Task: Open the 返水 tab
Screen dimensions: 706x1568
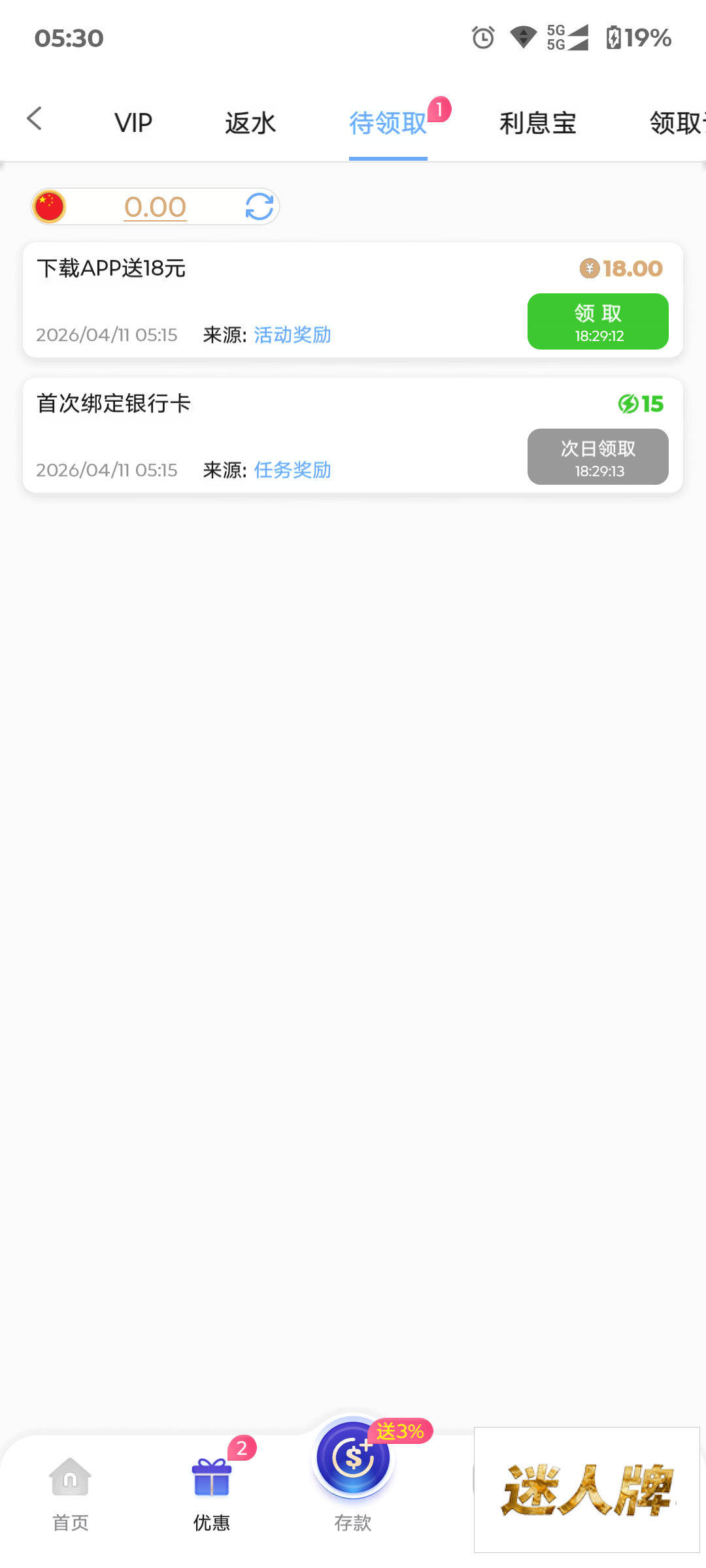Action: click(250, 123)
